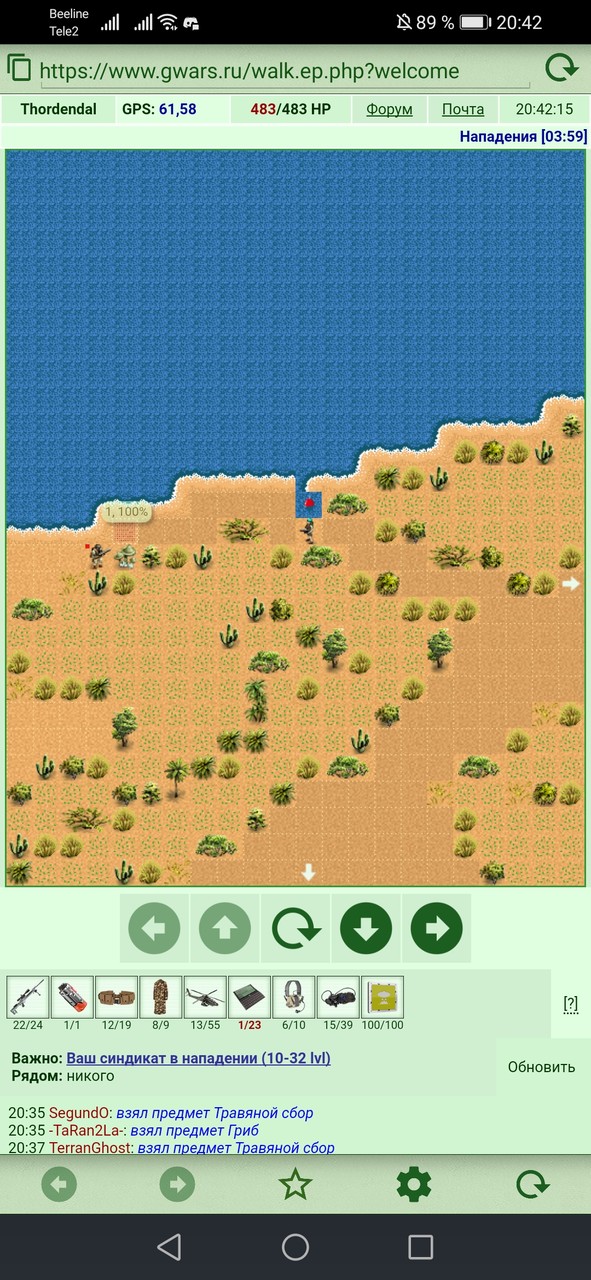Select the helicopter item 13/55
The width and height of the screenshot is (591, 1280).
[205, 997]
